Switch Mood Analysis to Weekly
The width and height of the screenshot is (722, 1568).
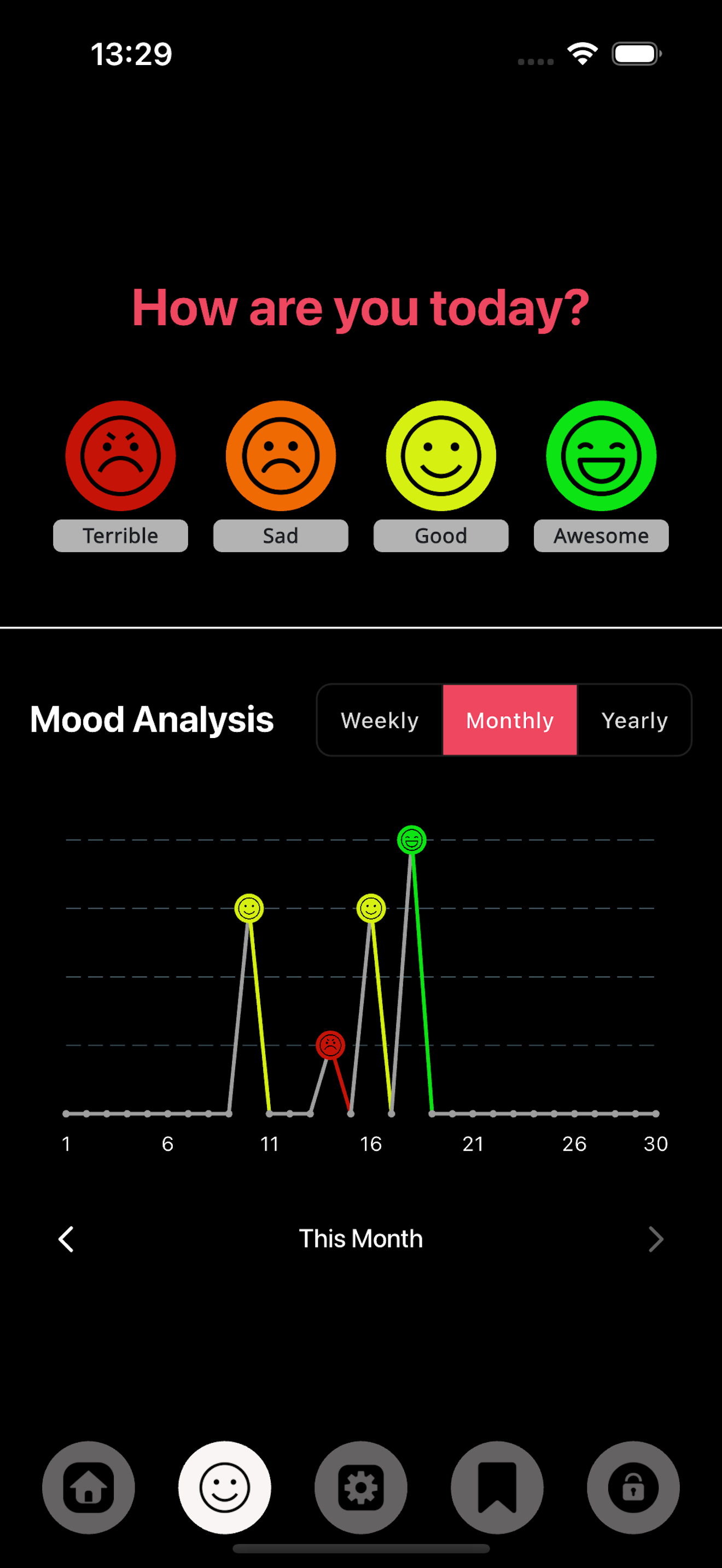(x=380, y=720)
